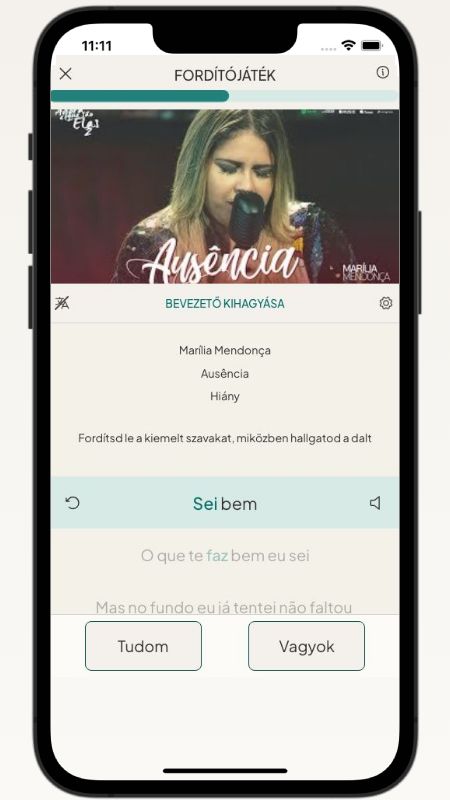Screen dimensions: 450x800
Task: Skip the intro via Bevezető kihagyása
Action: (x=224, y=304)
